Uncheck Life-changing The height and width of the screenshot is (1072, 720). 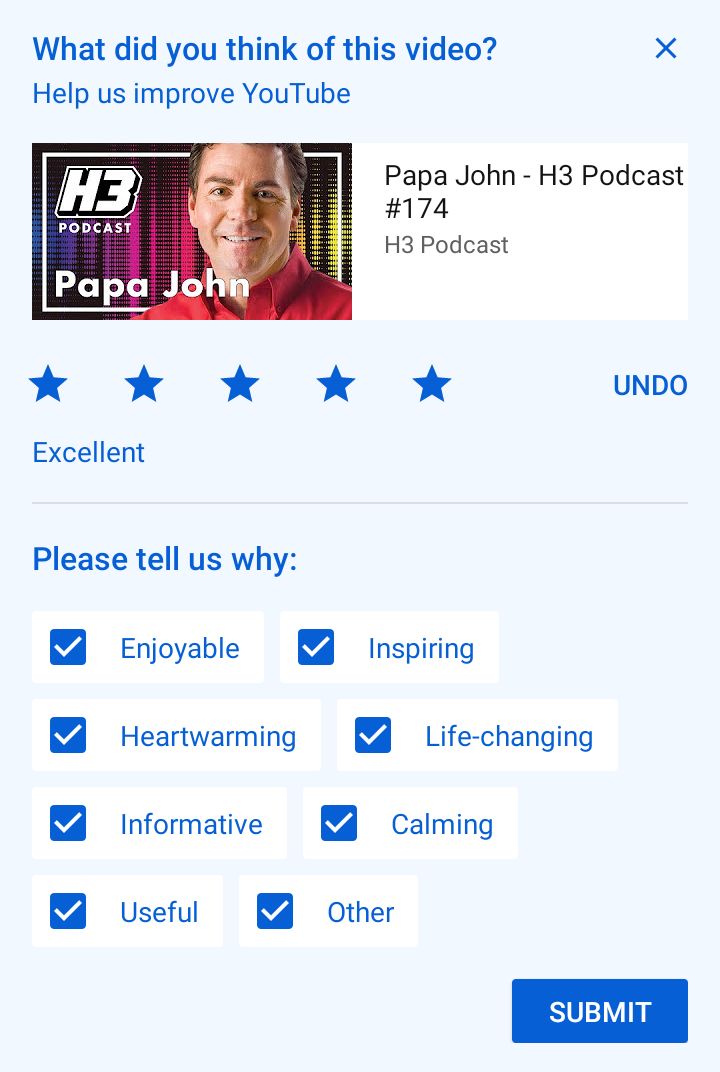point(372,735)
